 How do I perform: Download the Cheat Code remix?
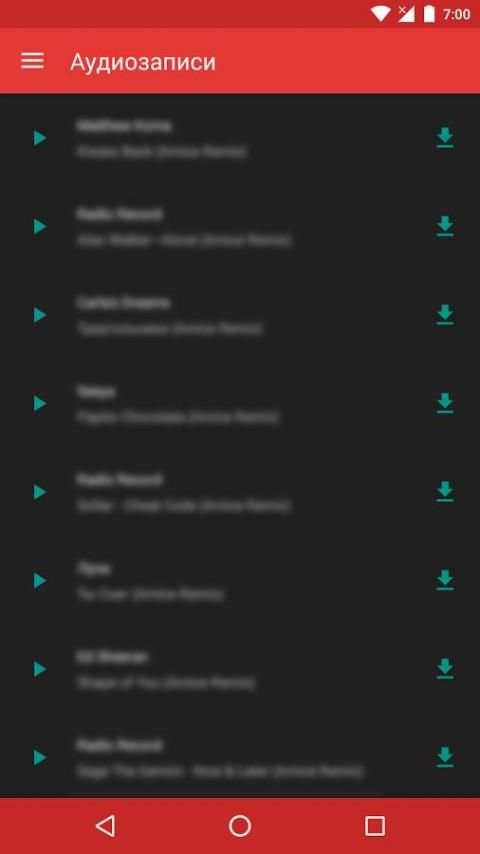tap(445, 492)
